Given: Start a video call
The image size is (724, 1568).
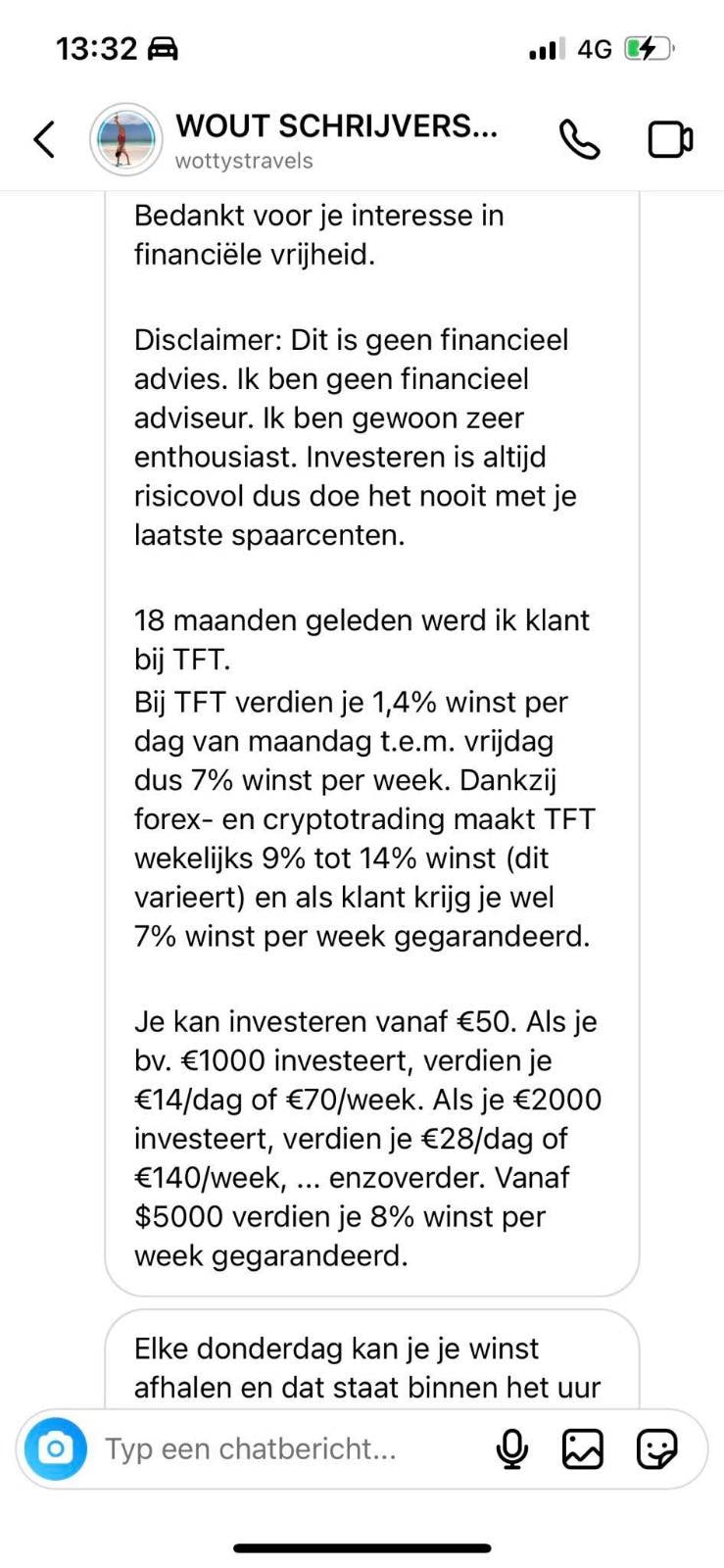Looking at the screenshot, I should (x=670, y=140).
